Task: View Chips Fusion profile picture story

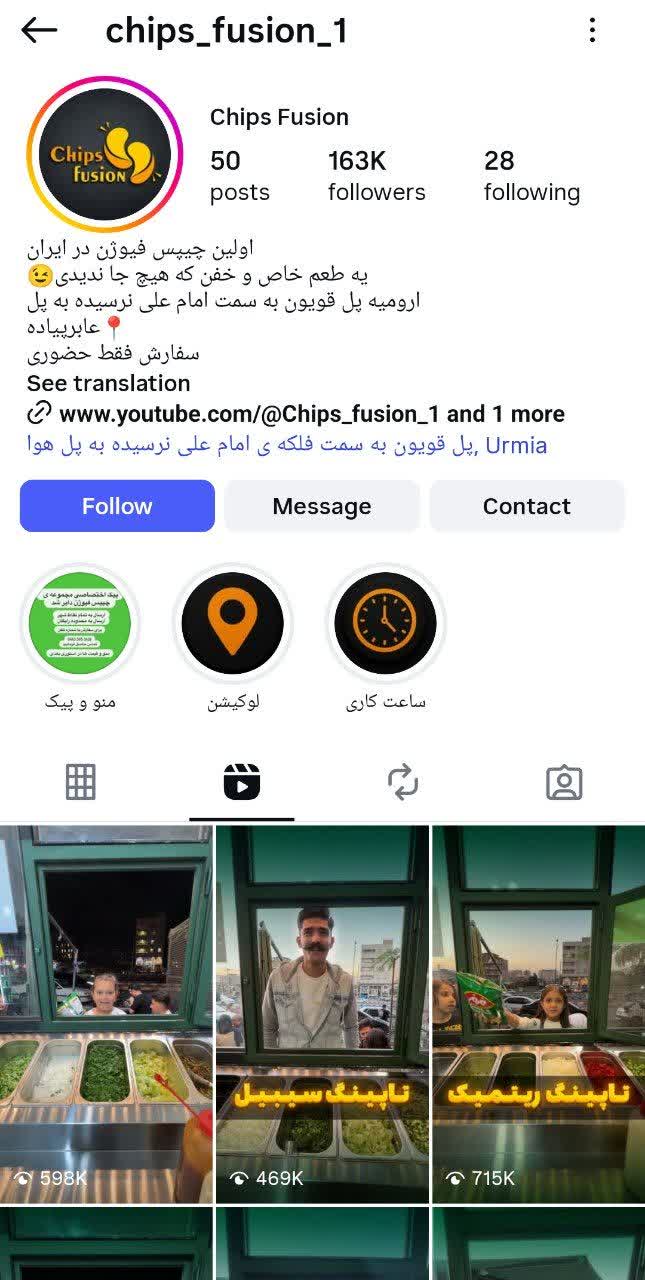Action: [x=104, y=155]
